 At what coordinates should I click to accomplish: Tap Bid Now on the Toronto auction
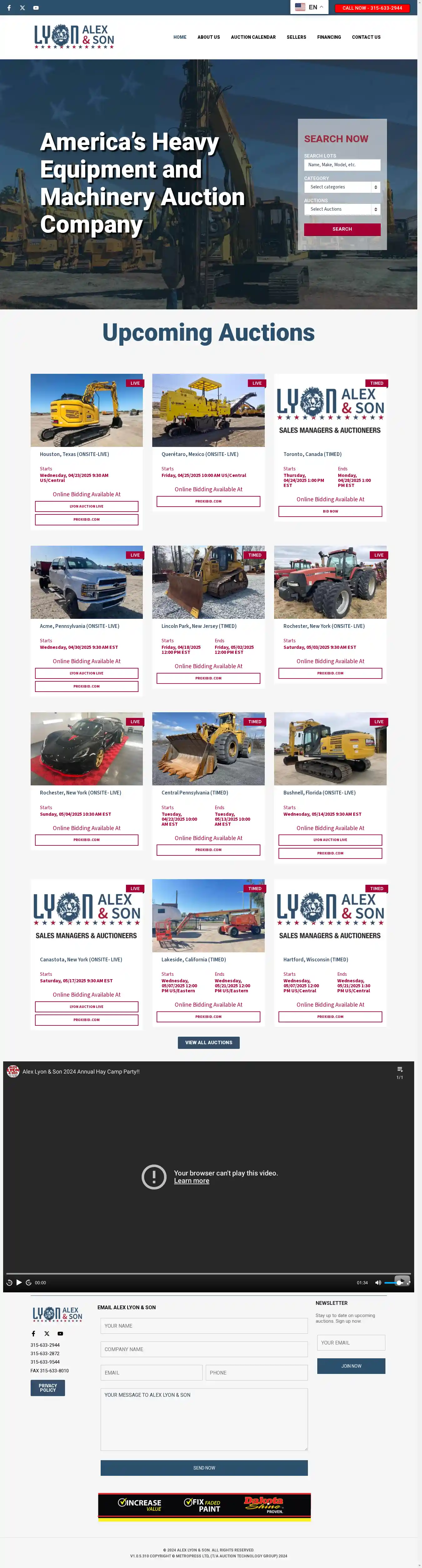(330, 511)
